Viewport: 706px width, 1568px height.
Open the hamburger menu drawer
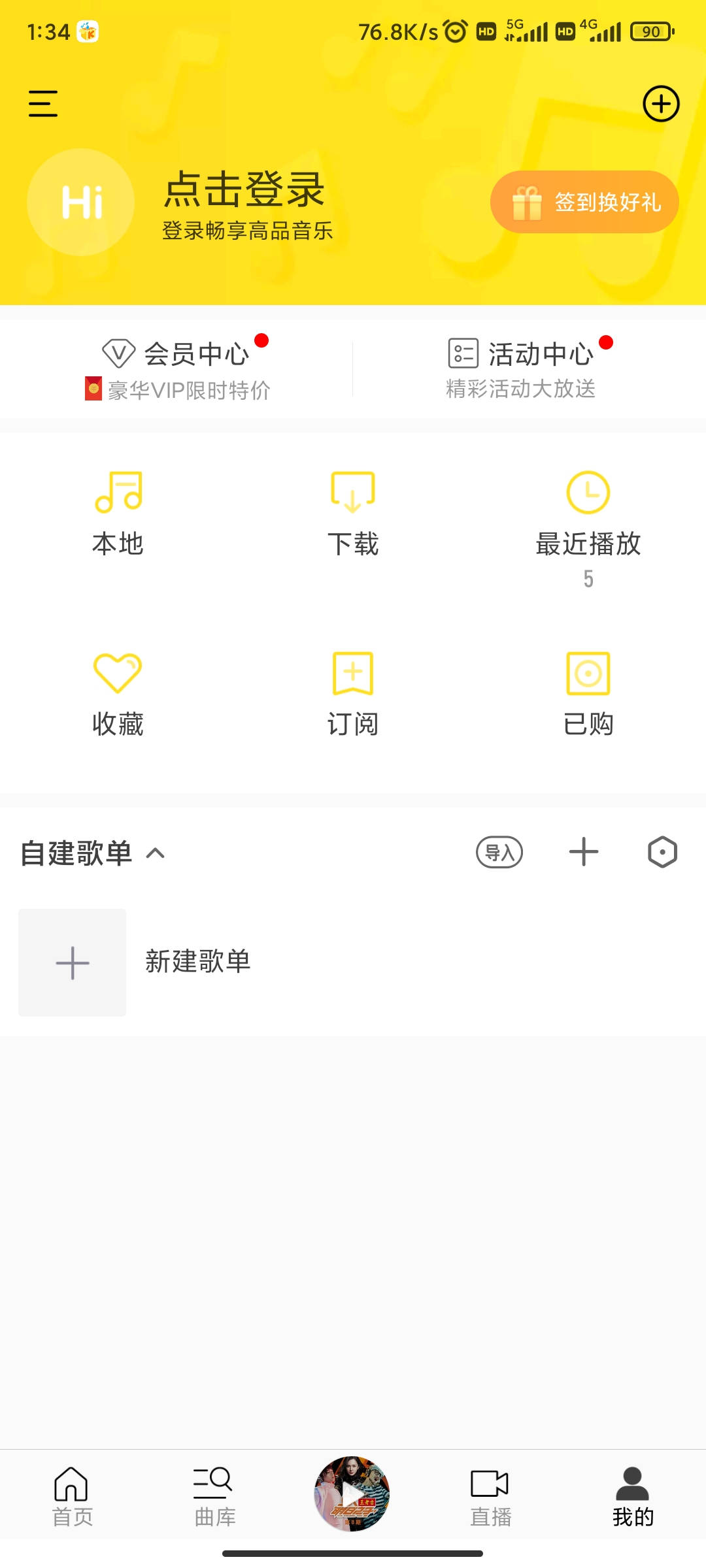pyautogui.click(x=43, y=104)
